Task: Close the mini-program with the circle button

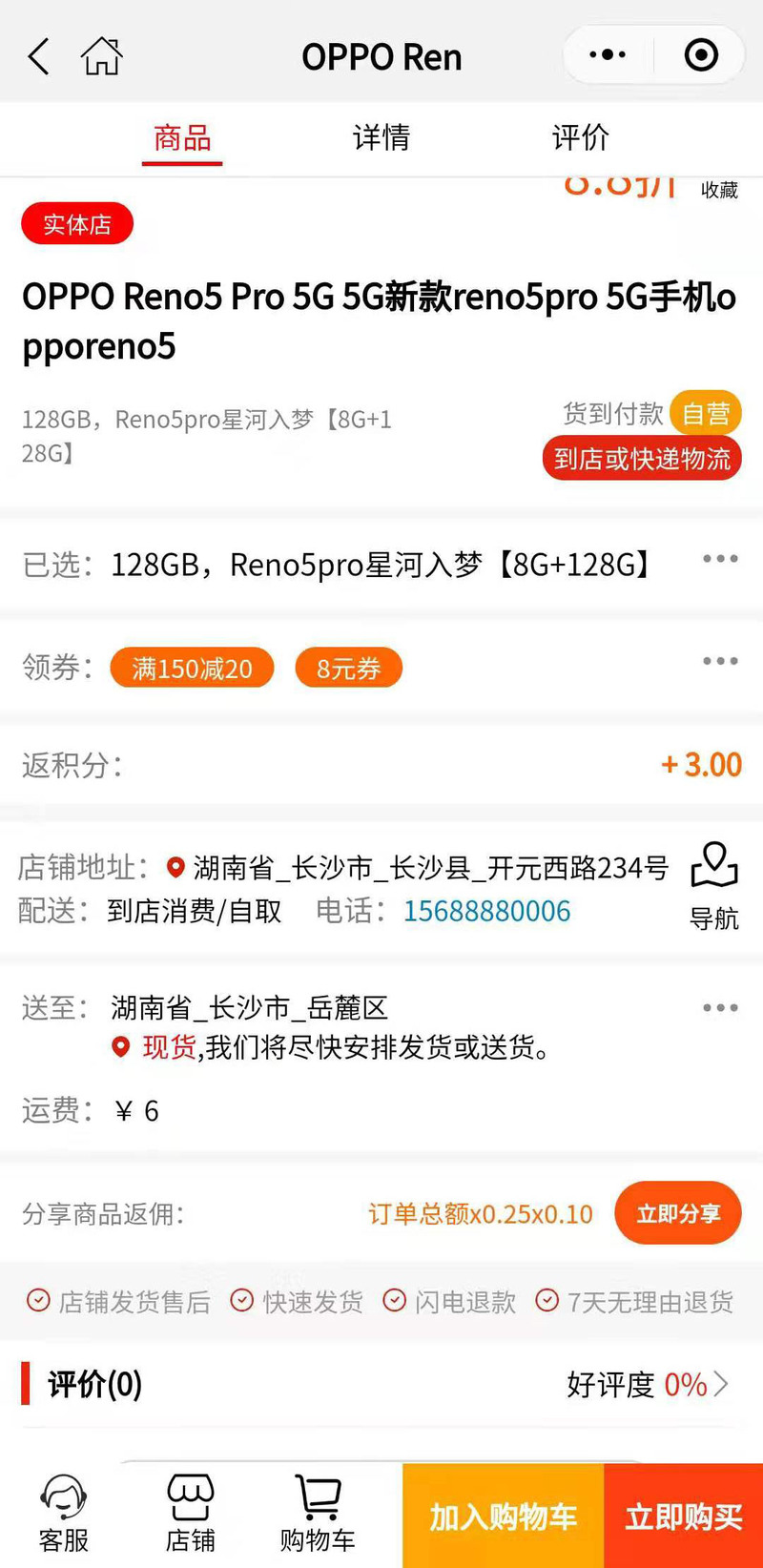Action: [701, 55]
